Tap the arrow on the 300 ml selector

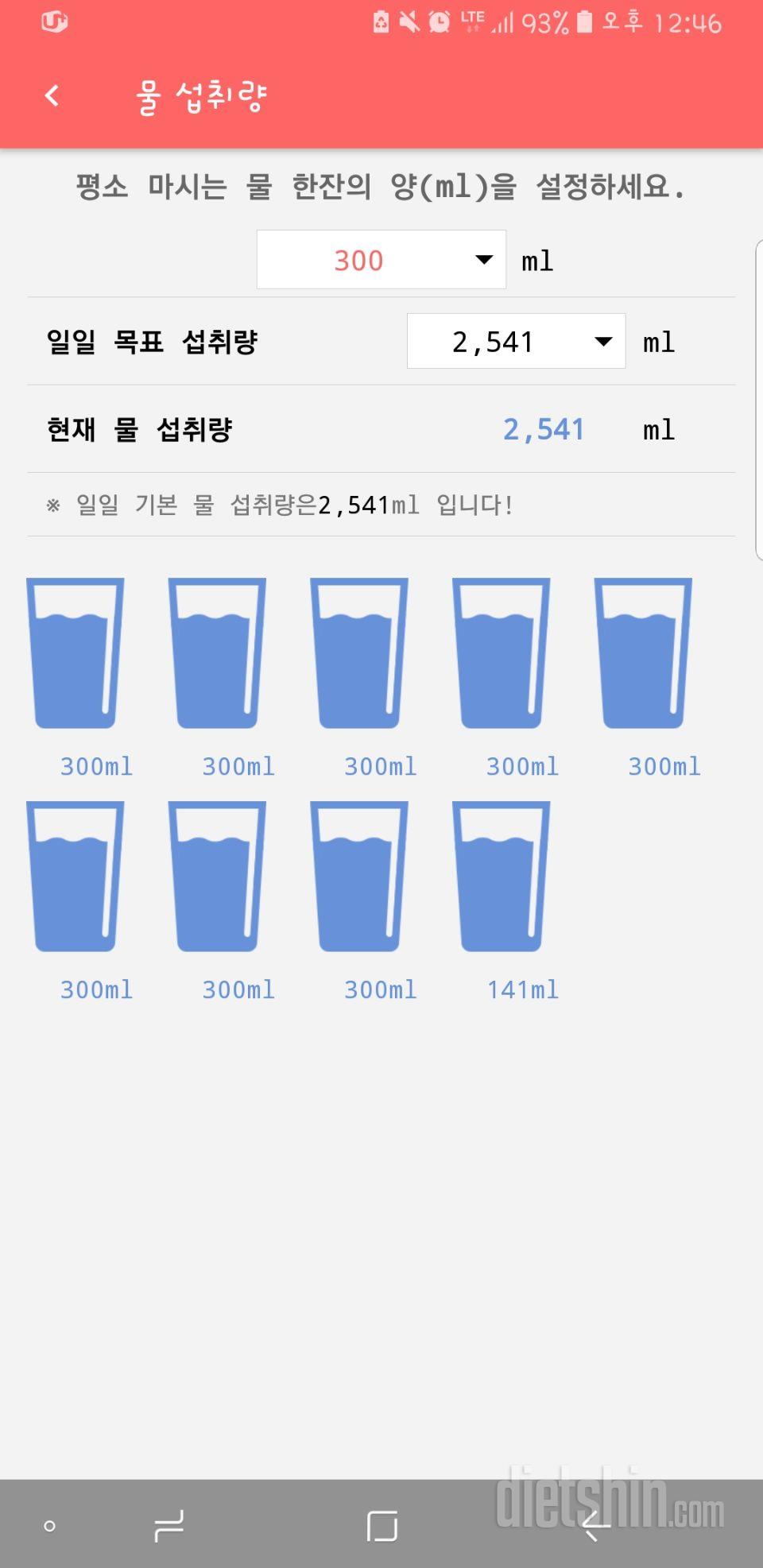(x=482, y=259)
